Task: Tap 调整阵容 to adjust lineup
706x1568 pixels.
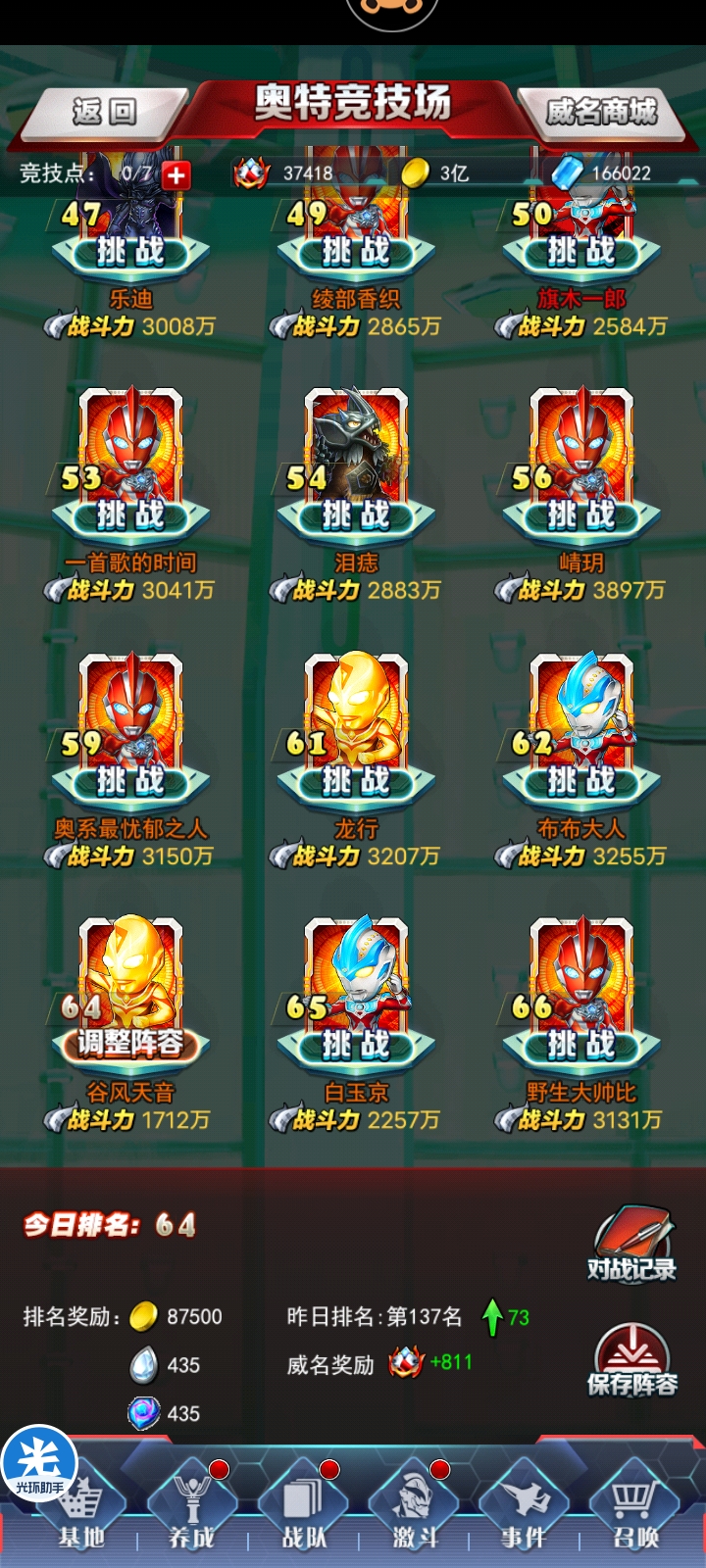Action: [x=130, y=1044]
